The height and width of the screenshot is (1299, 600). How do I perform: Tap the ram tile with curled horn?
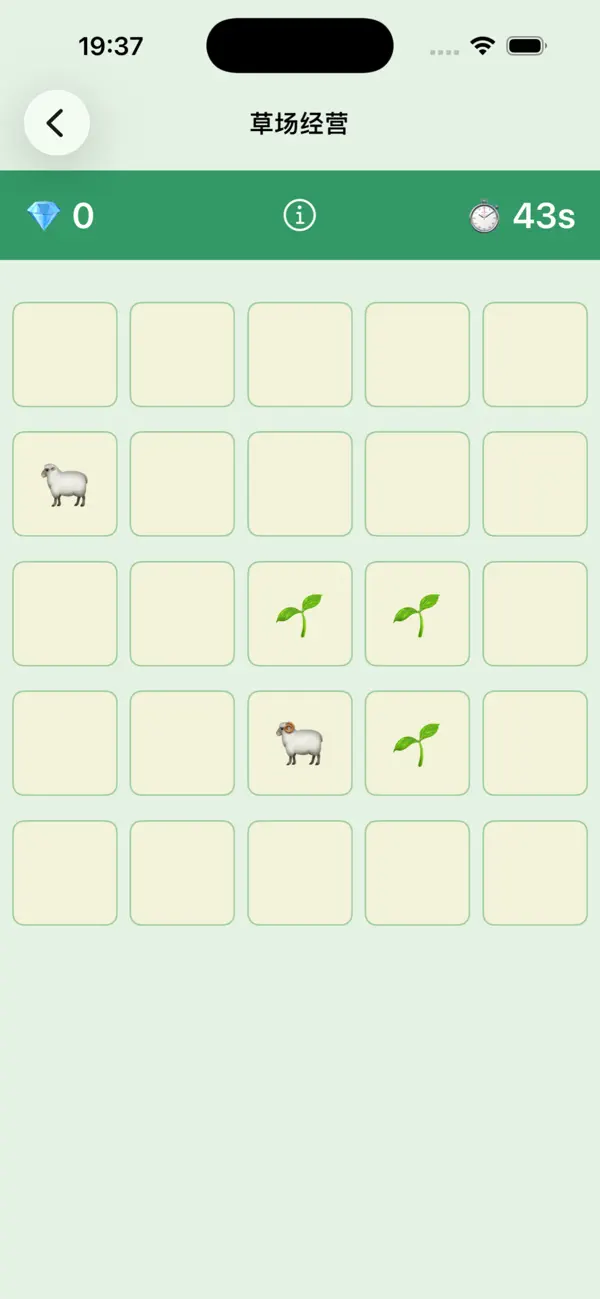pos(300,743)
